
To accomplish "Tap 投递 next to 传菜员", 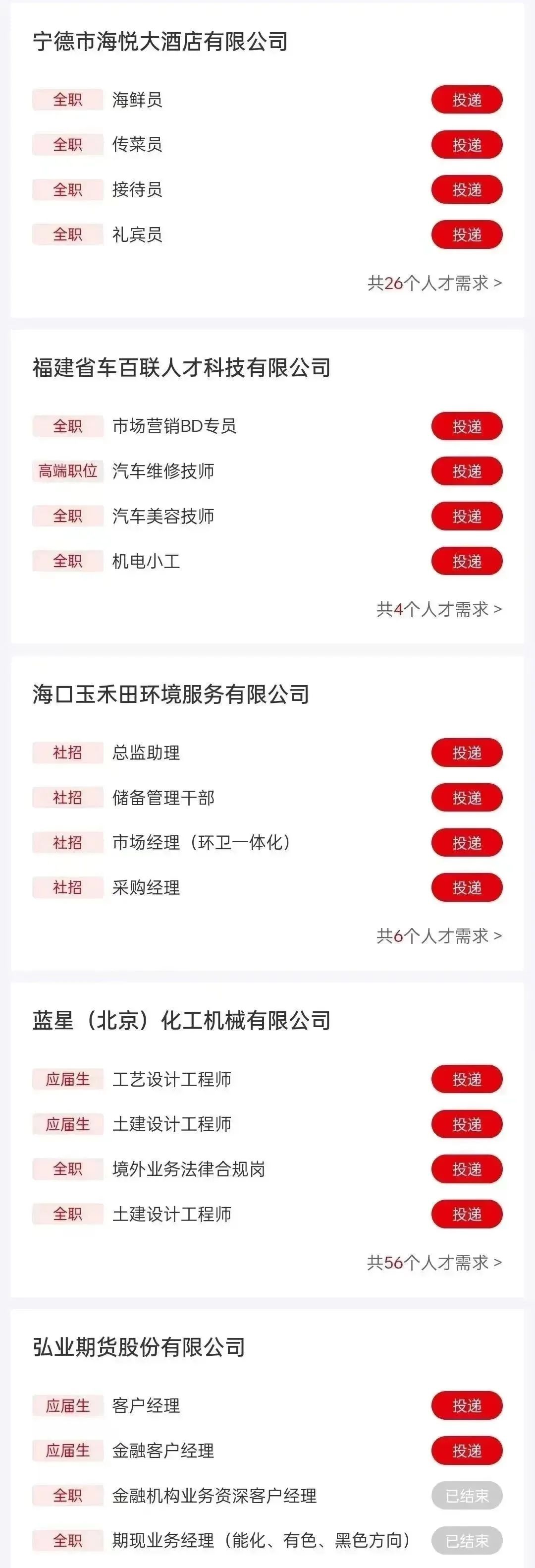I will (466, 145).
